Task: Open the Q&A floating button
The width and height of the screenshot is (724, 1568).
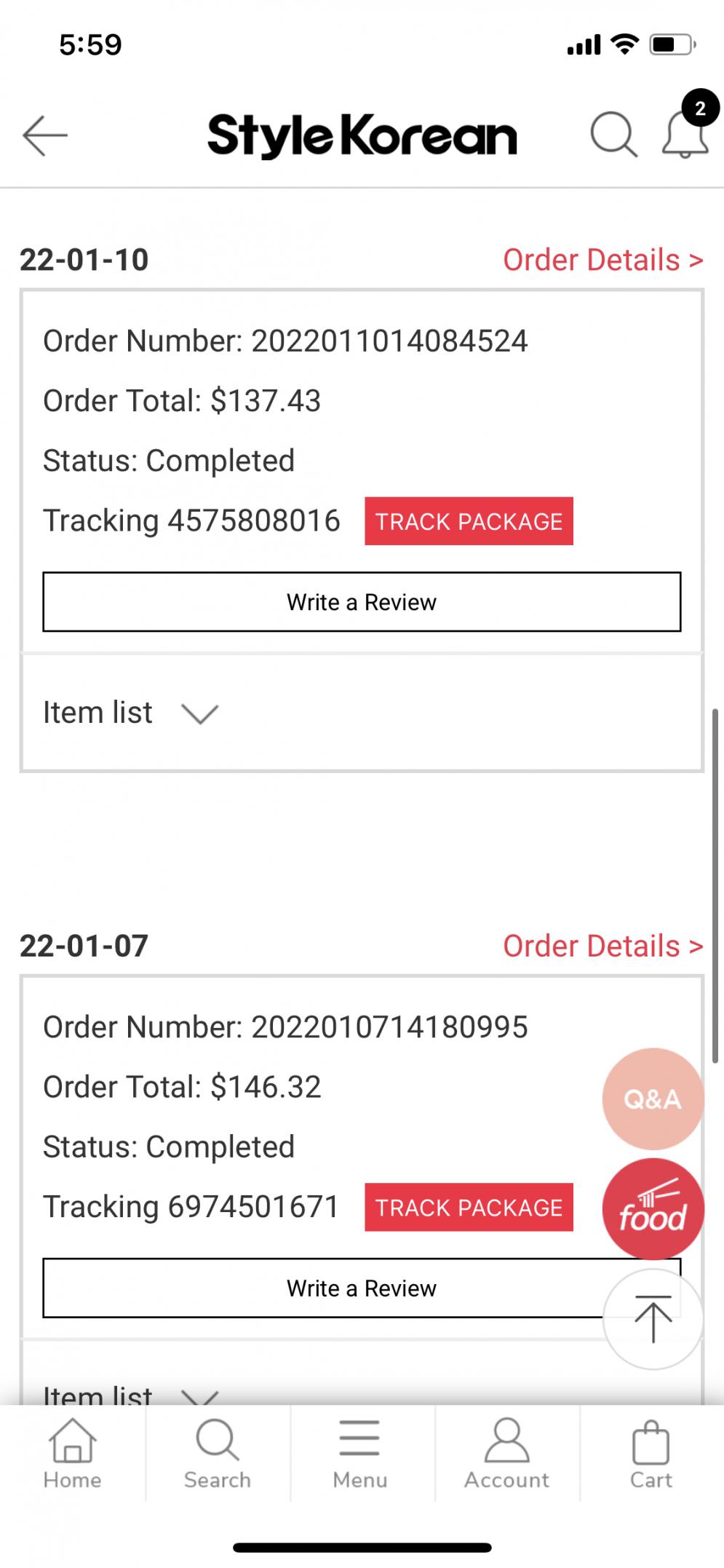Action: coord(653,1098)
